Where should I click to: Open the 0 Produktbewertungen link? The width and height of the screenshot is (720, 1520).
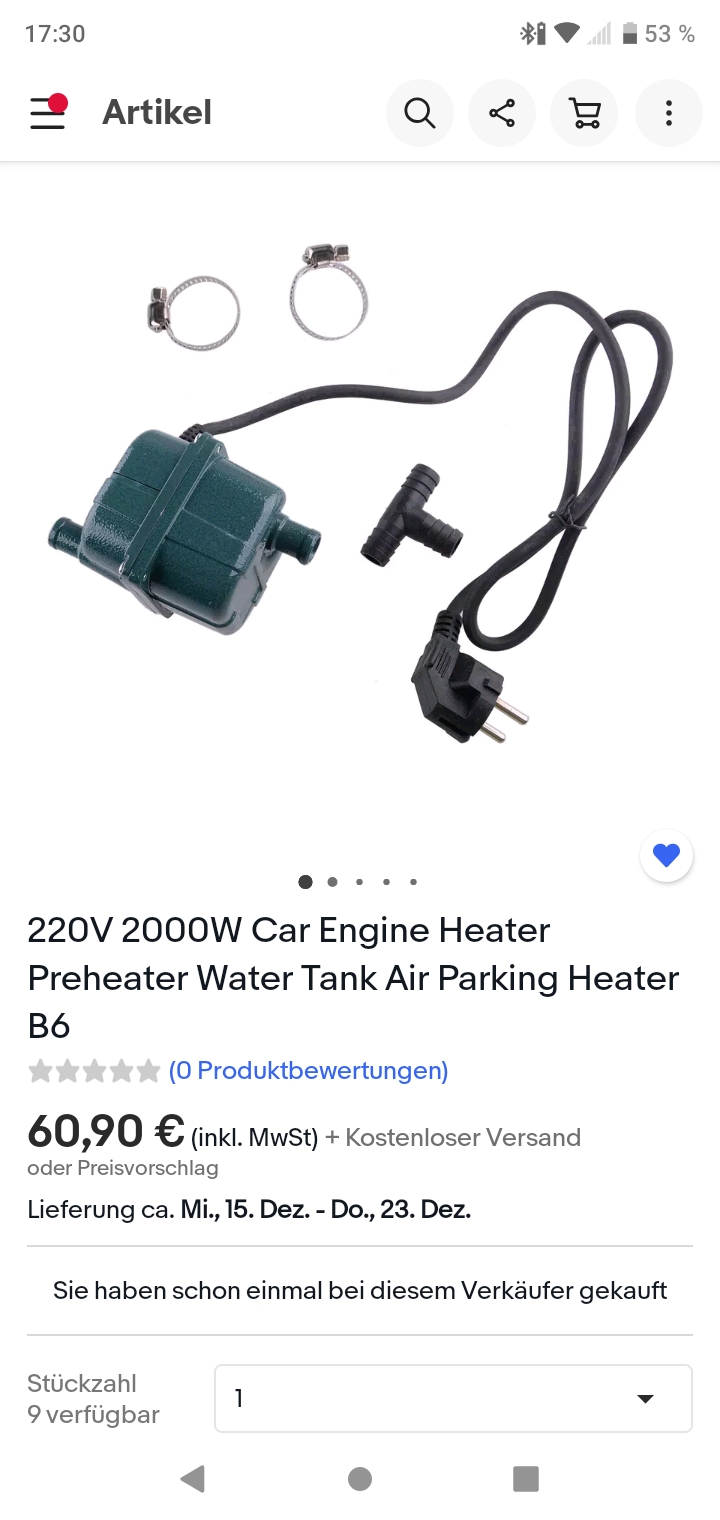(x=308, y=1071)
